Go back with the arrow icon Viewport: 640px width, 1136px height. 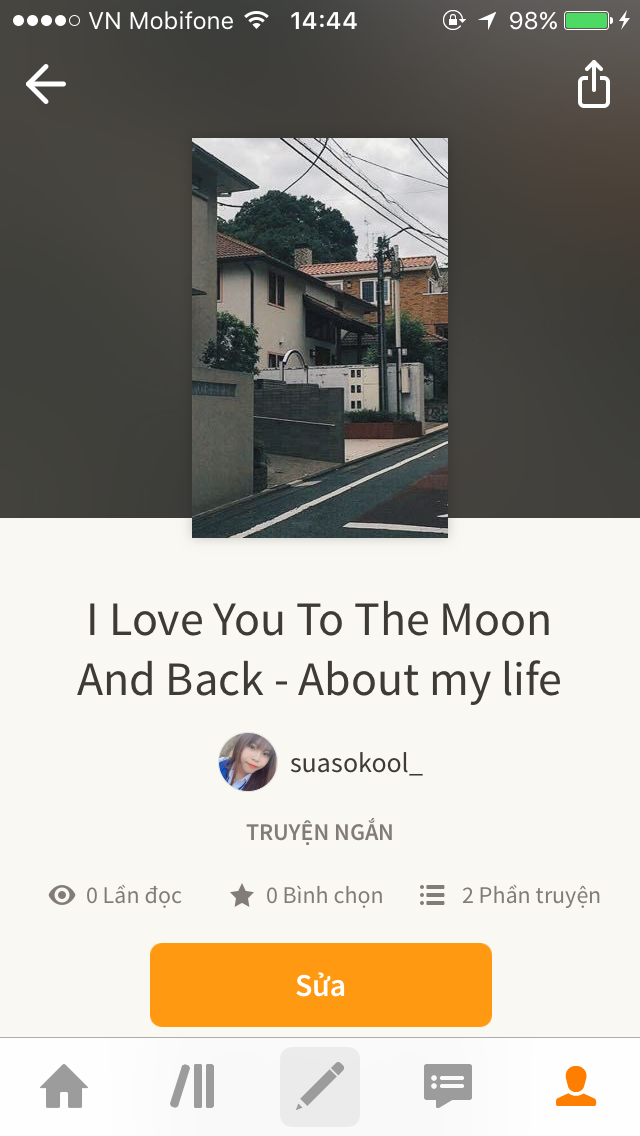point(45,84)
